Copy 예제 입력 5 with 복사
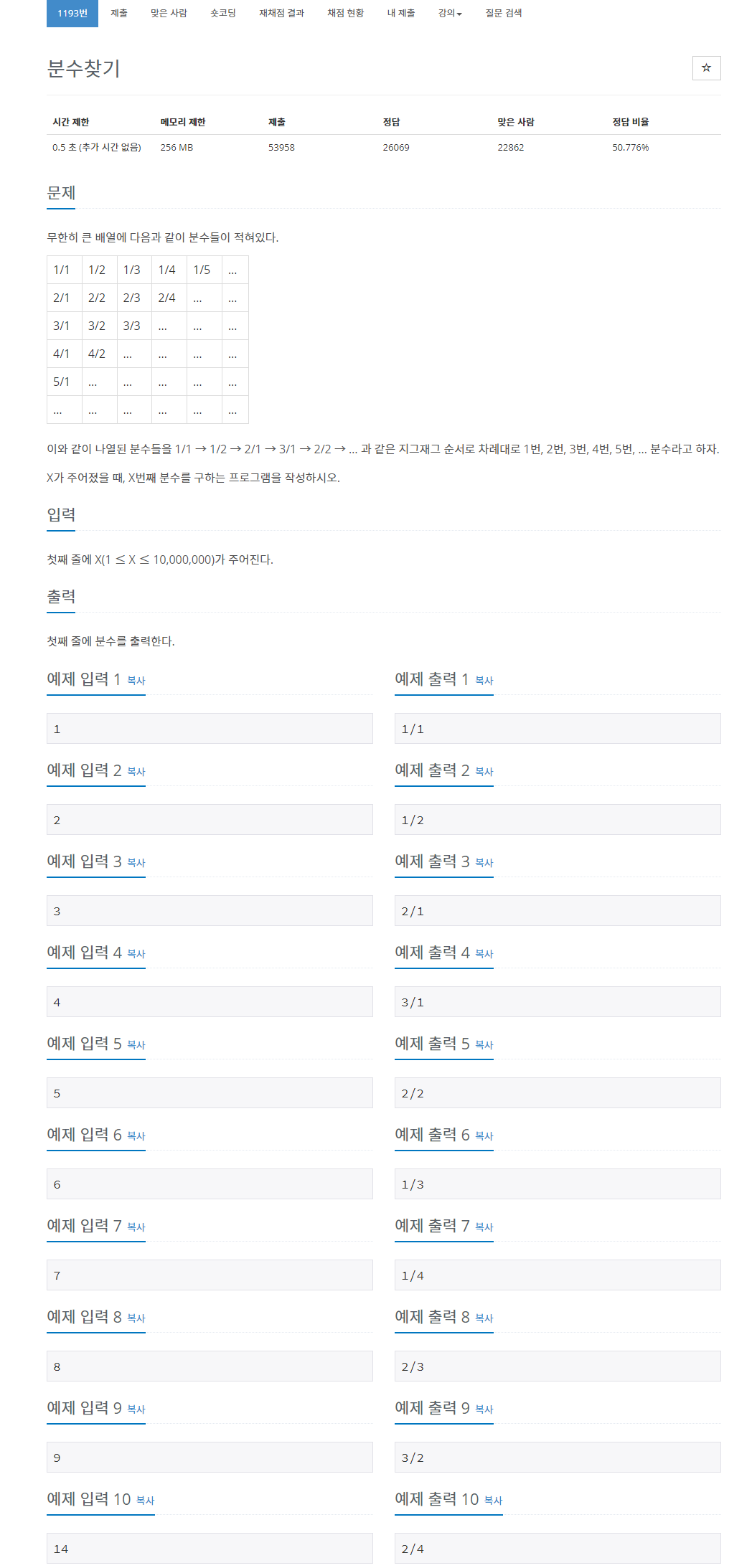The height and width of the screenshot is (1568, 752). 136,1045
